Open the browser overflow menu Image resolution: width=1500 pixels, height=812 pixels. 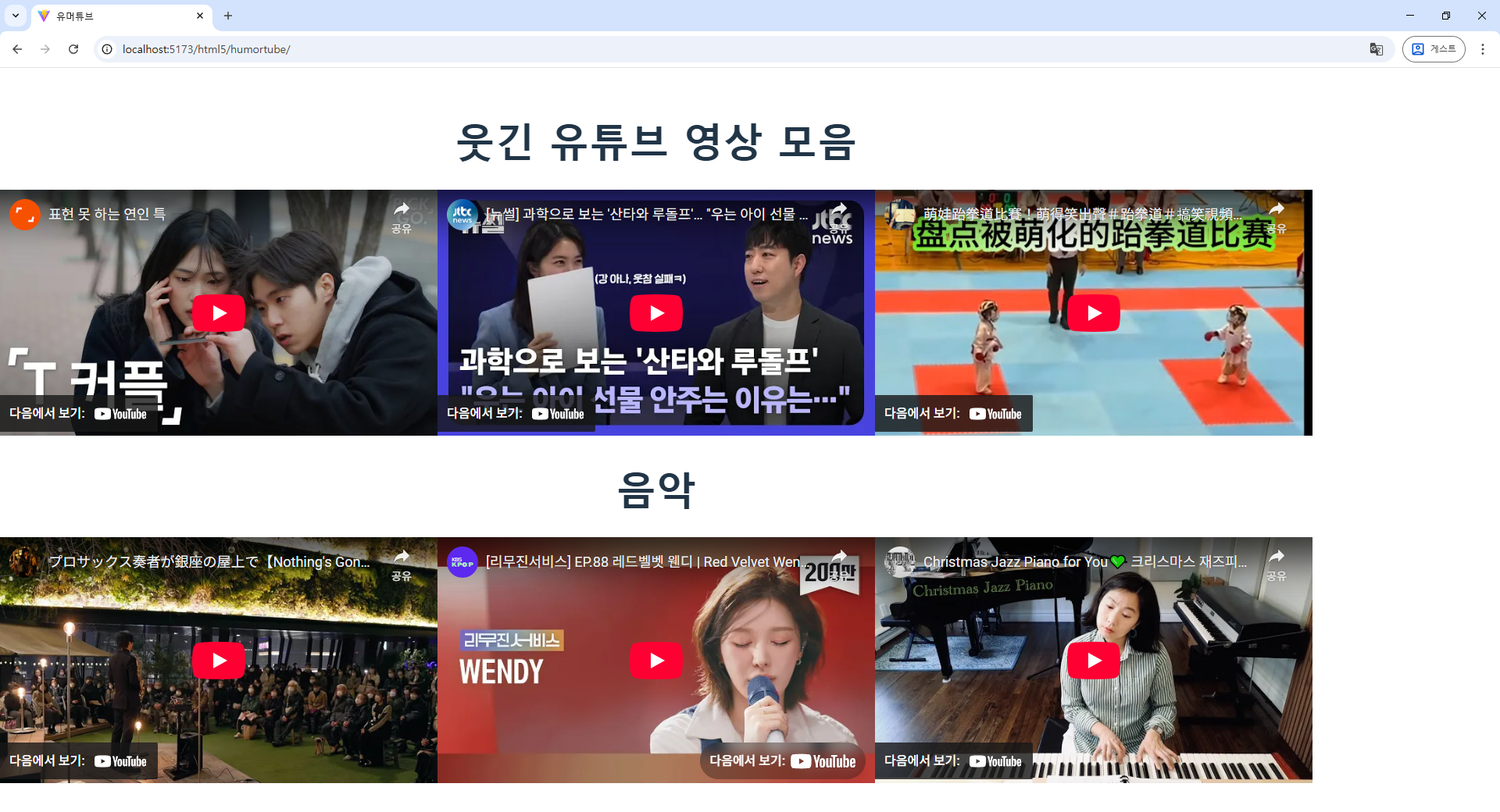tap(1482, 49)
